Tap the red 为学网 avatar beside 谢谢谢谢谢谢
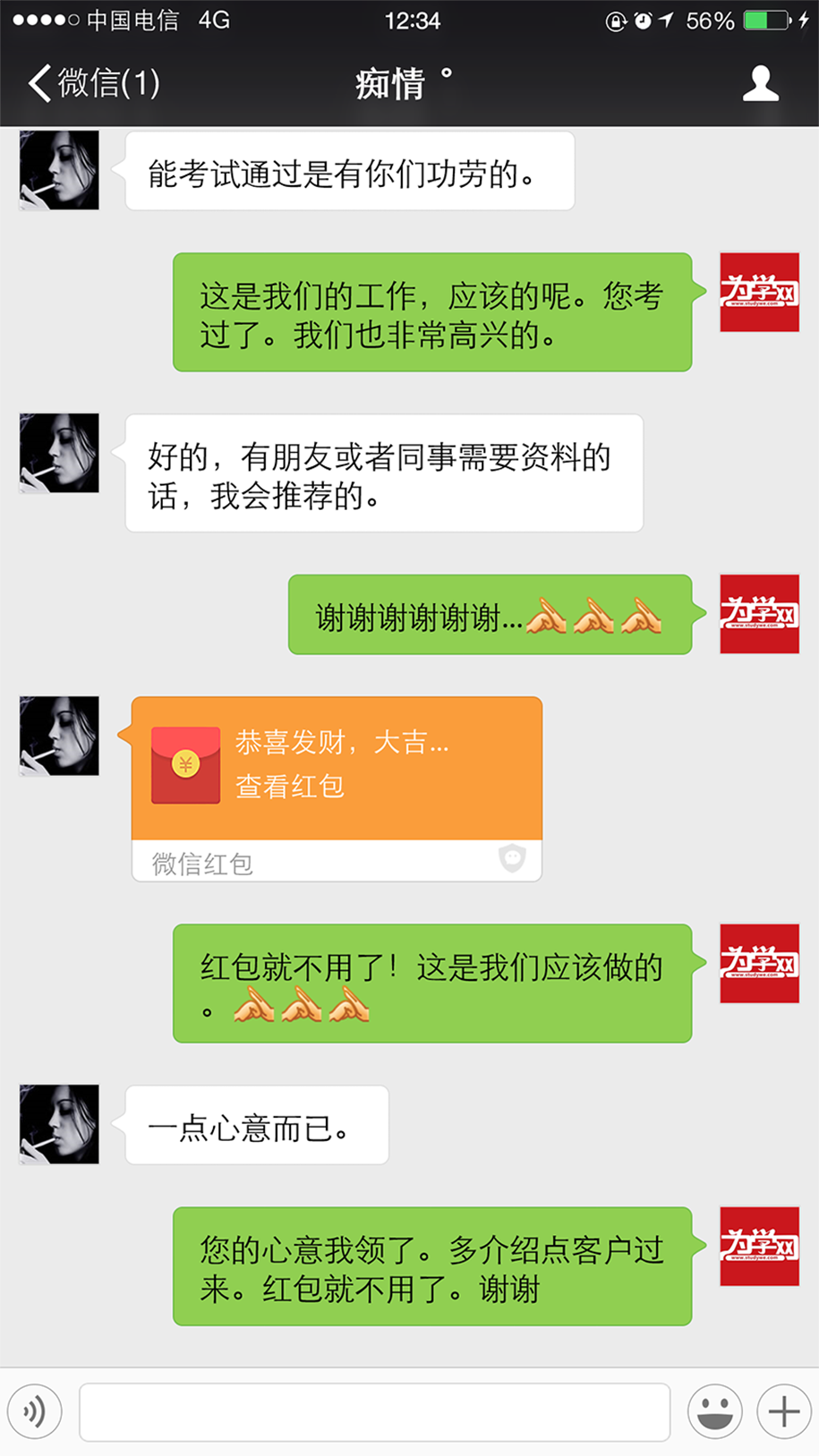Viewport: 819px width, 1456px height. click(759, 614)
